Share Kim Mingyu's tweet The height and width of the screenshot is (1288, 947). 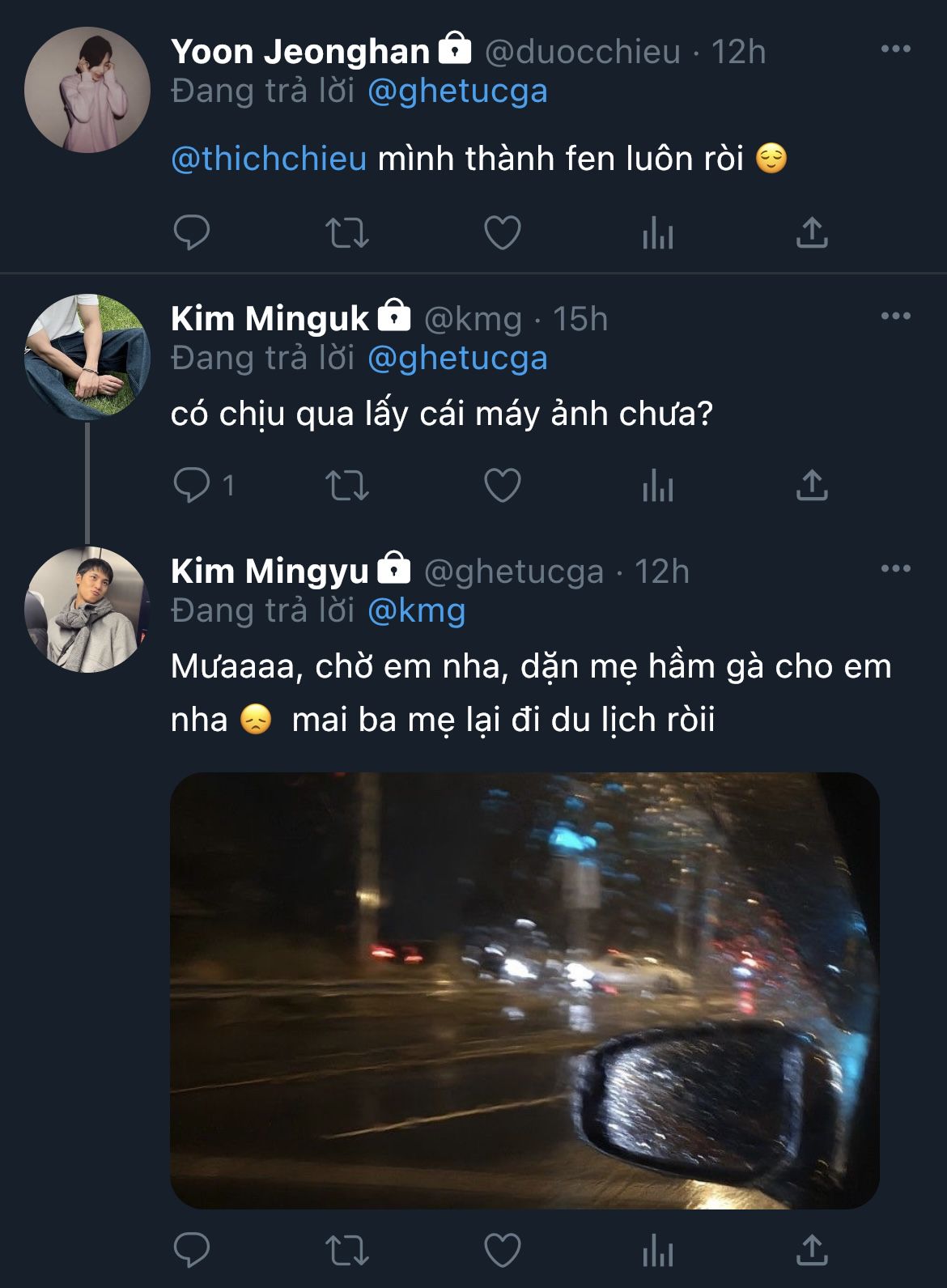click(x=812, y=1249)
